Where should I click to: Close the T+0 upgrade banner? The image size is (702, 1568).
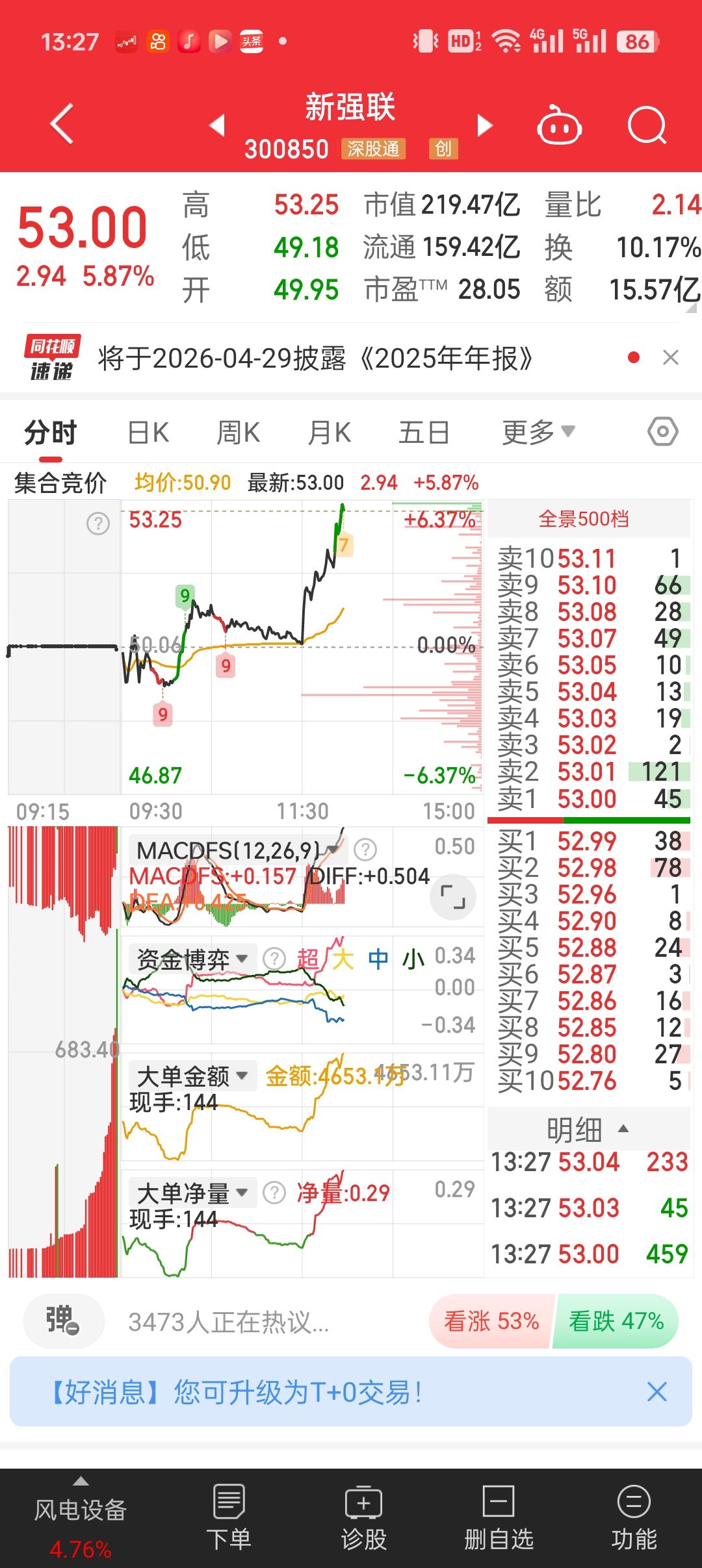657,1391
